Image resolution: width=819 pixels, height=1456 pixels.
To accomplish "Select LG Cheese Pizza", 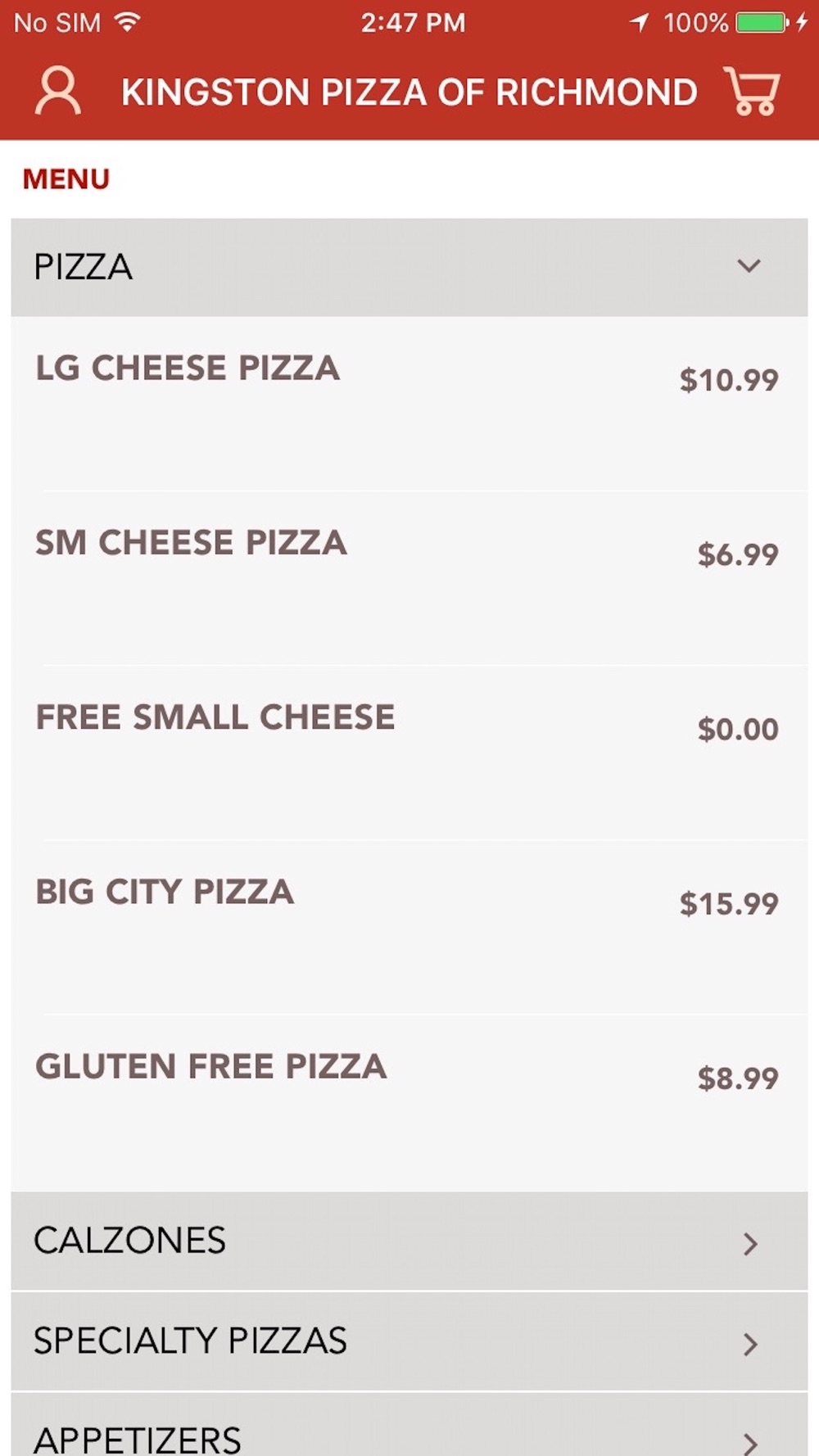I will point(409,404).
